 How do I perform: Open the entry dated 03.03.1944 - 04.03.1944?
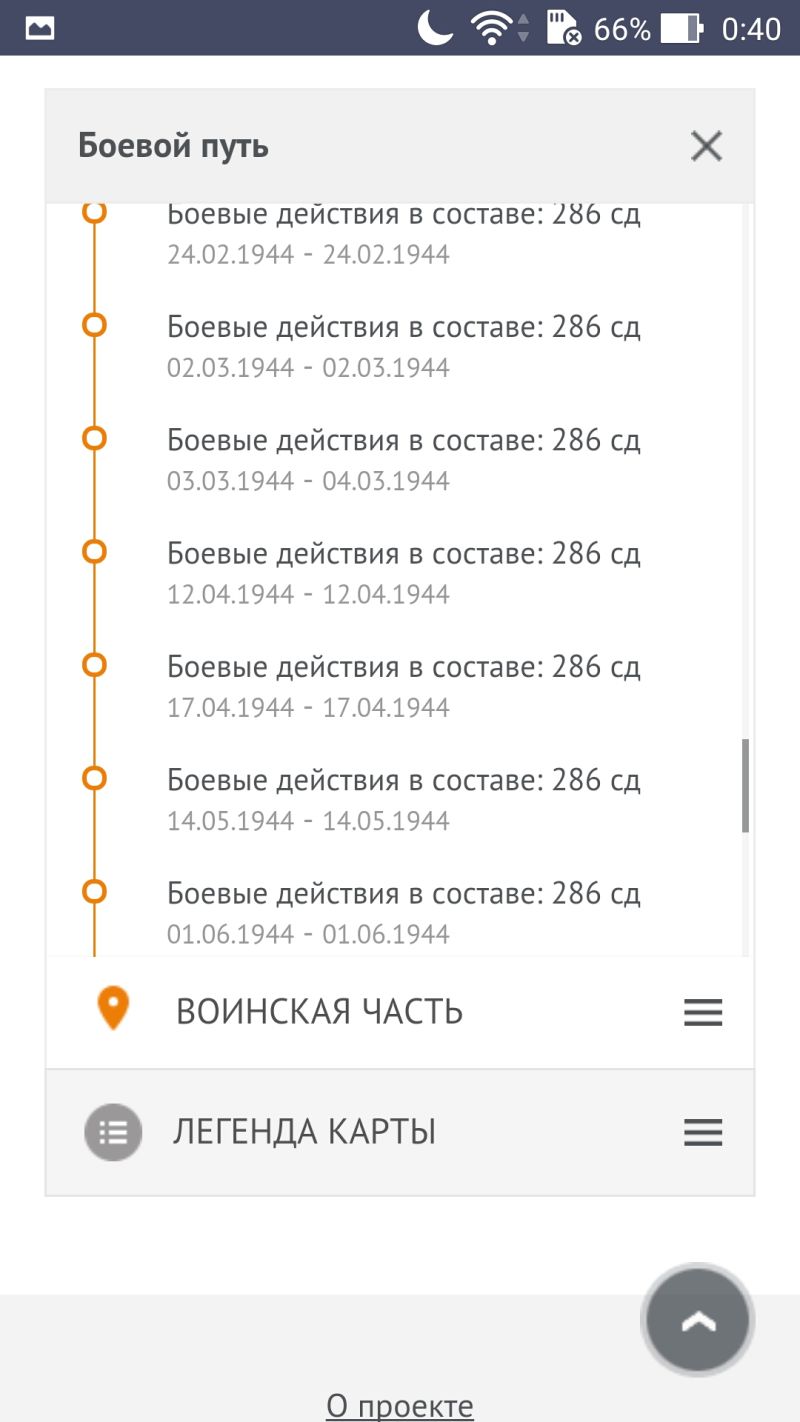click(x=403, y=459)
